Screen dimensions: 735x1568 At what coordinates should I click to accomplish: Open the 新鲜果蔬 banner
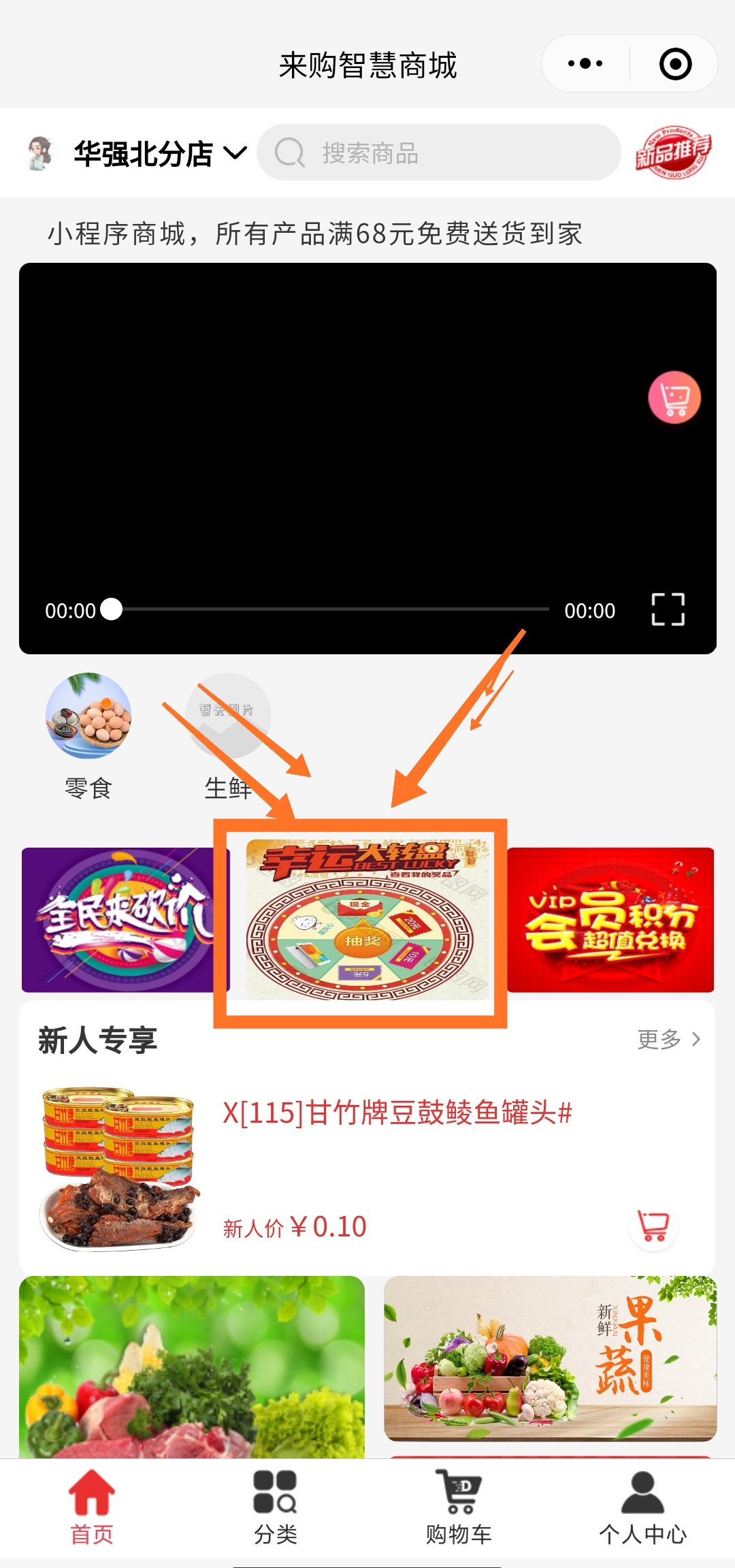pos(550,1358)
